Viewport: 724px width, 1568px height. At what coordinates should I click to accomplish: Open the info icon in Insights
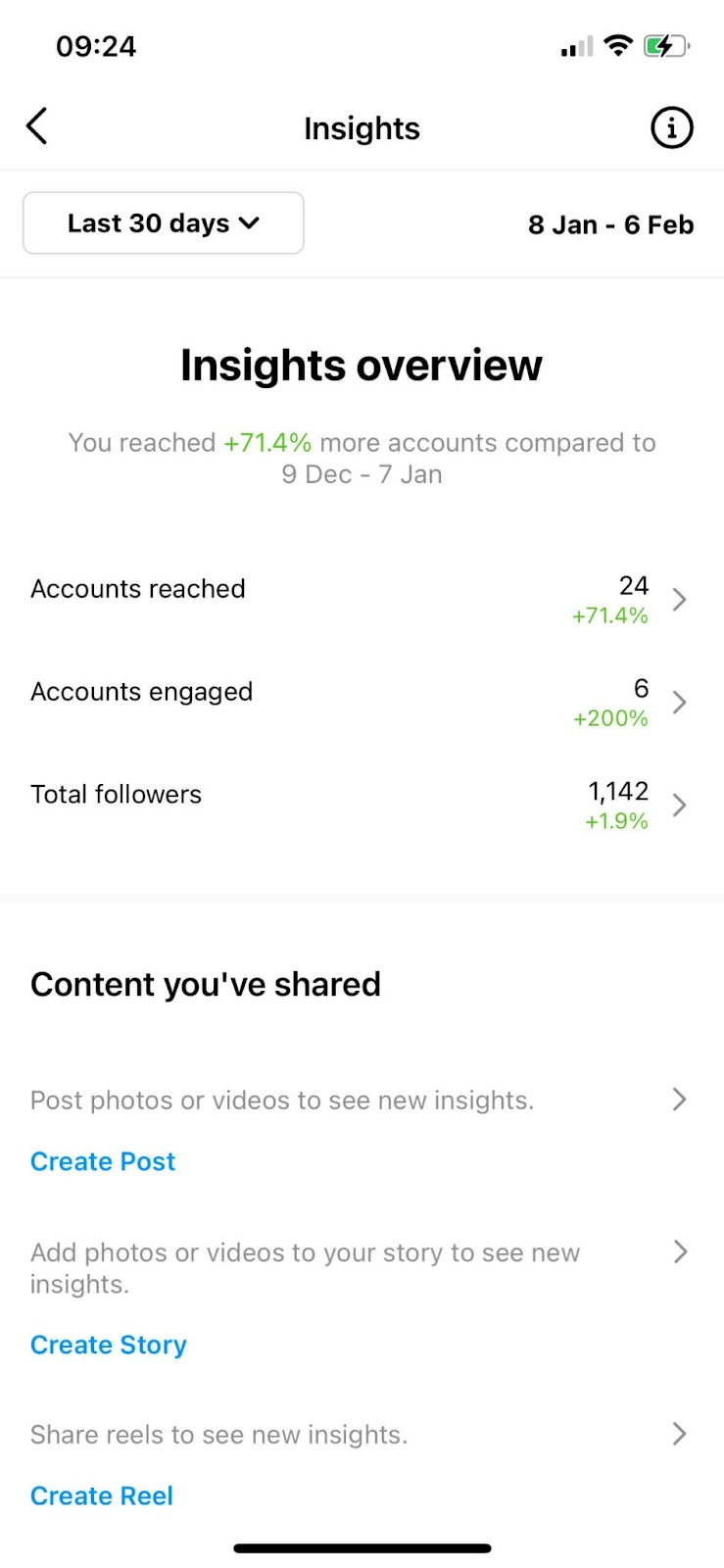671,127
